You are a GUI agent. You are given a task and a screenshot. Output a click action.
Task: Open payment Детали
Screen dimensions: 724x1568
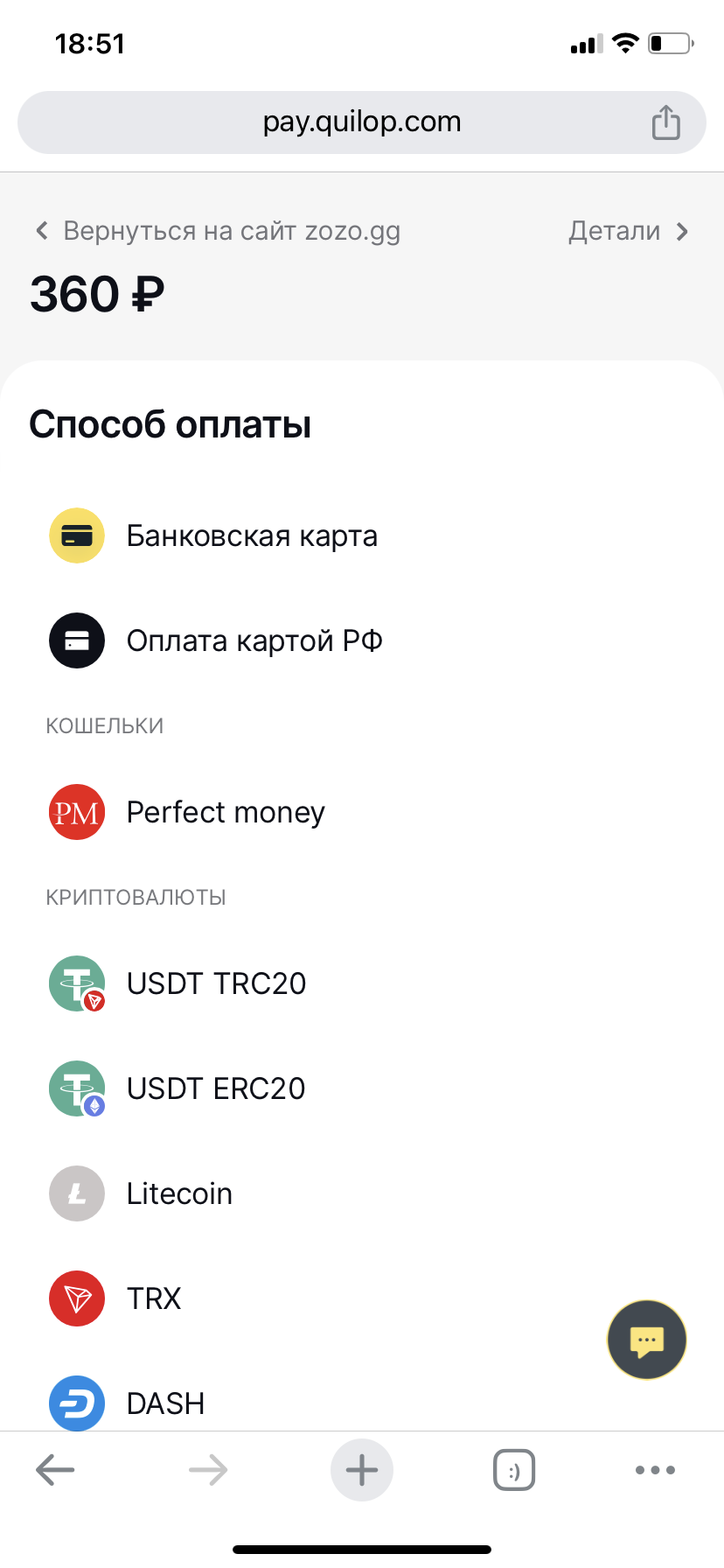tap(628, 231)
